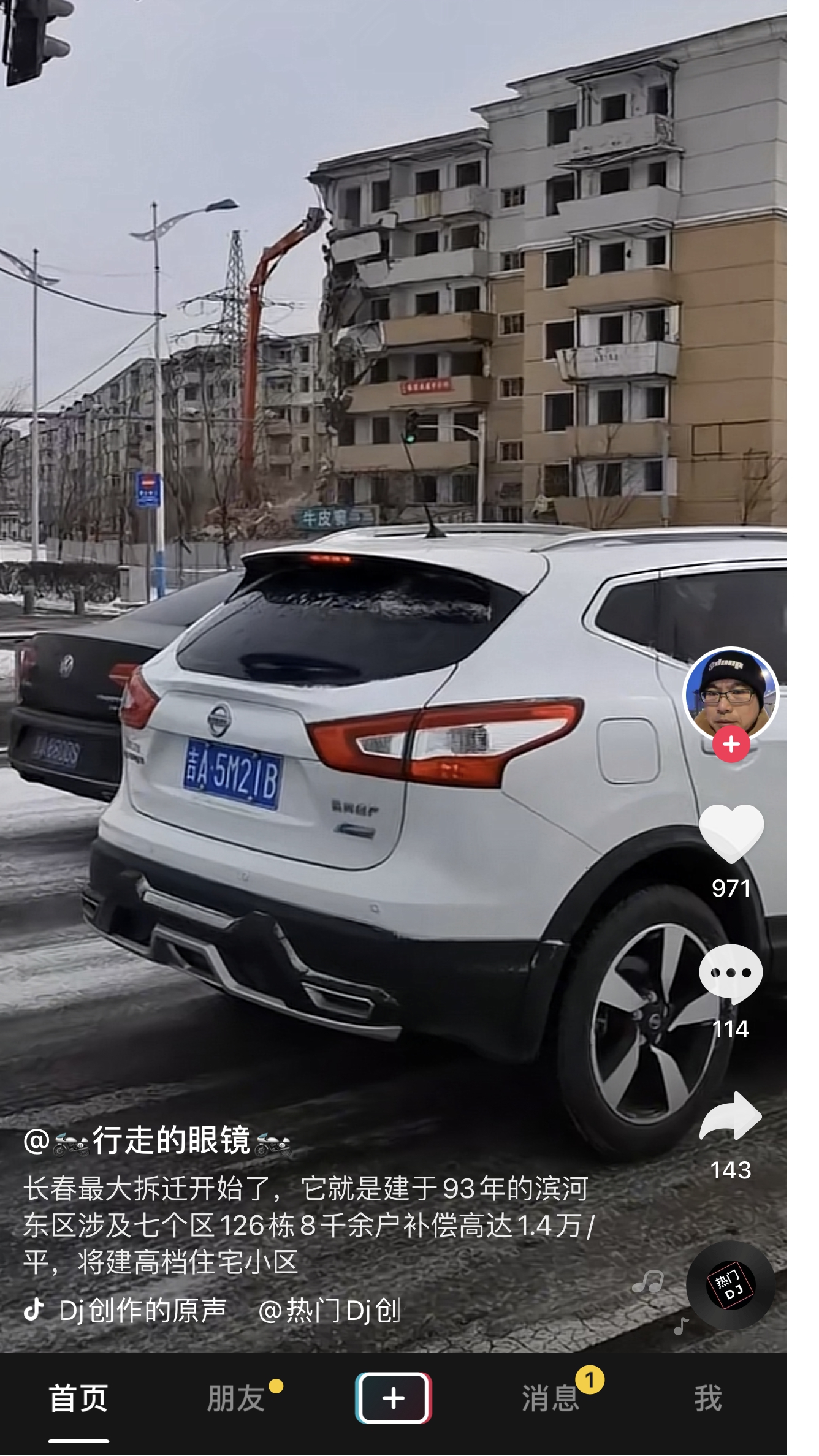Open the @行走的眼镜 username
This screenshot has height=1456, width=819.
click(x=157, y=1140)
